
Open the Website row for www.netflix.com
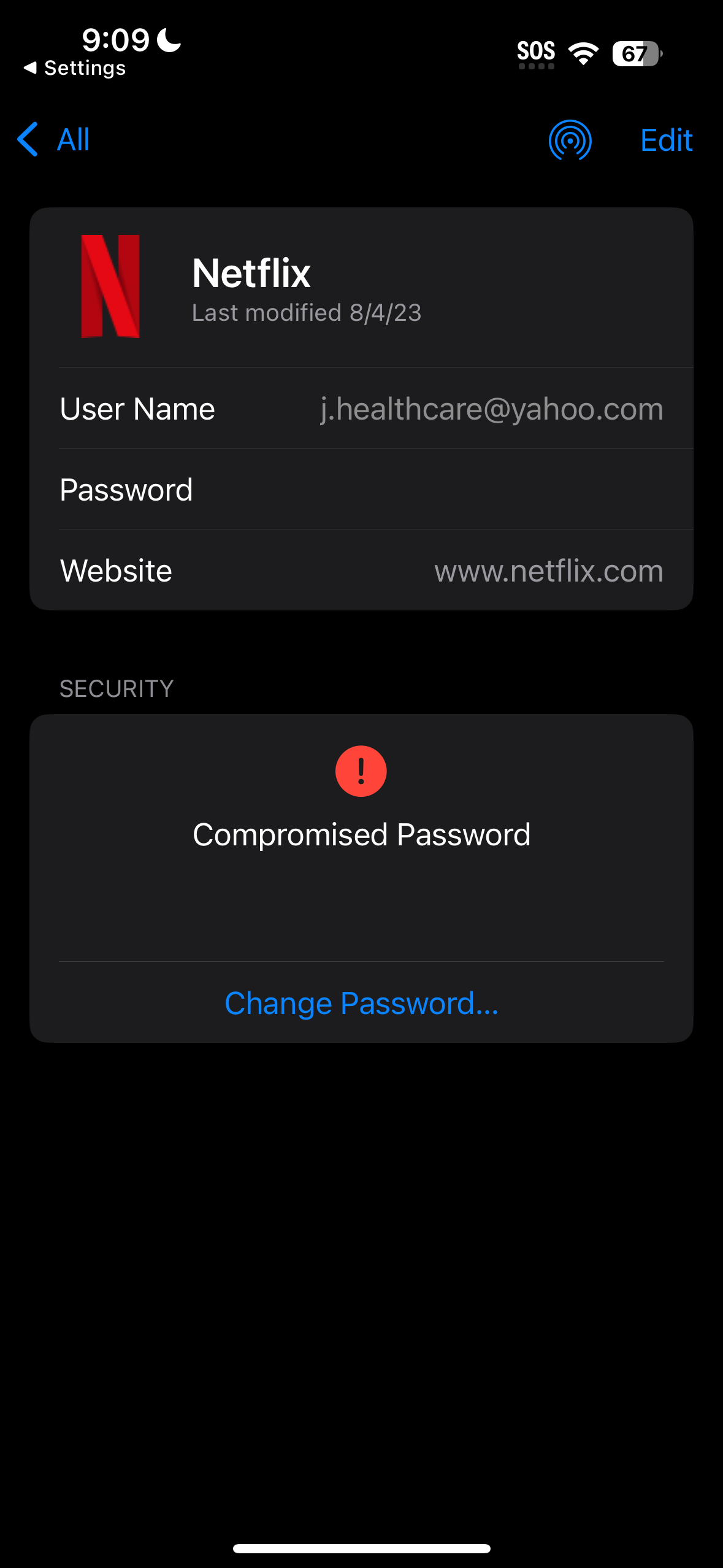pyautogui.click(x=362, y=571)
